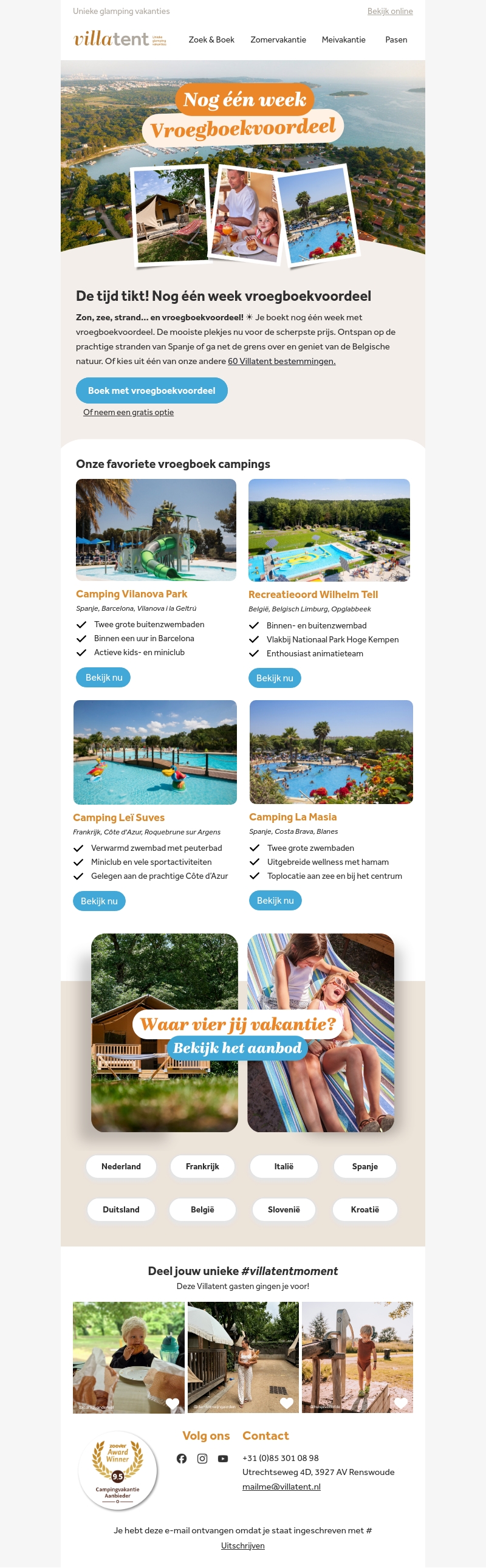
Task: Choose the Nederland country chip
Action: [x=120, y=1166]
